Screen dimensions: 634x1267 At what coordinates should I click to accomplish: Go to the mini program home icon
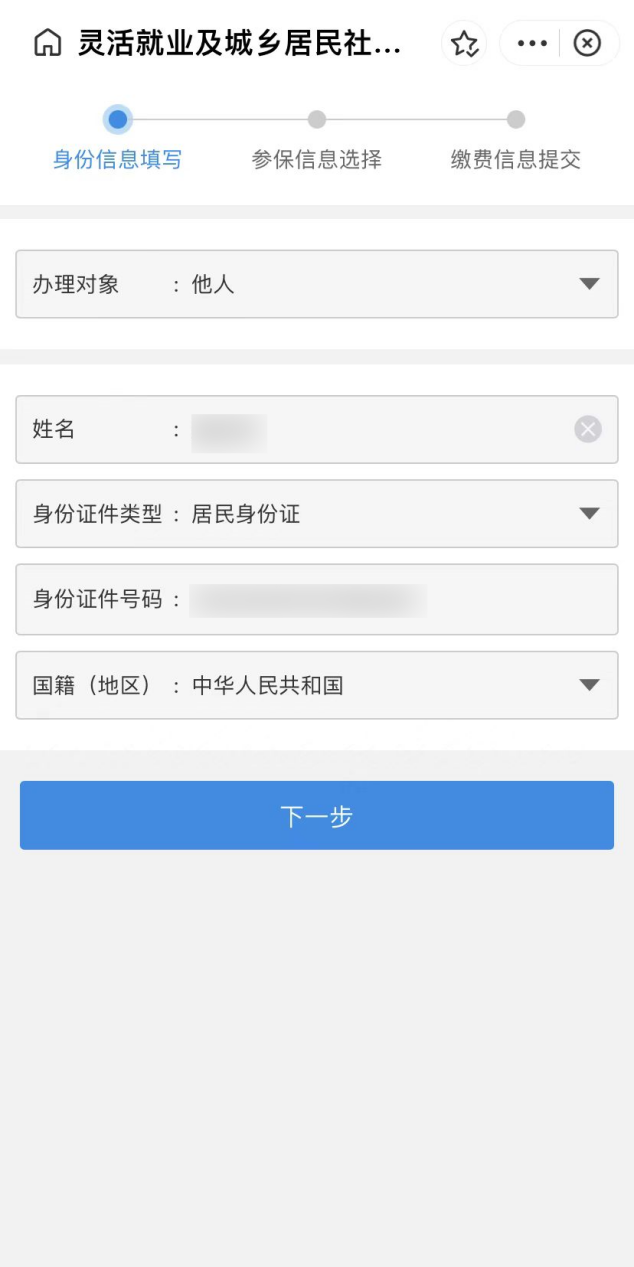(47, 43)
